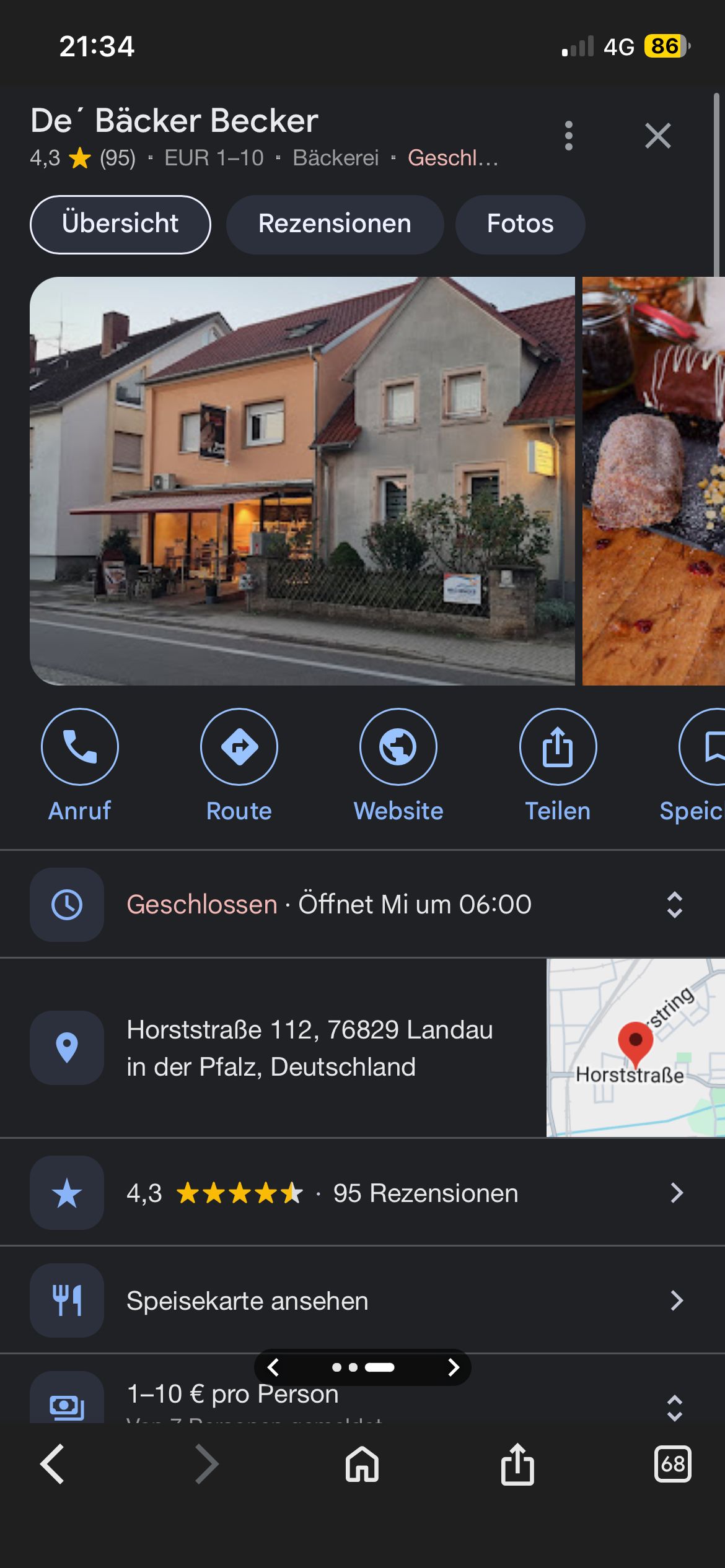The height and width of the screenshot is (1568, 725).
Task: Expand the opening hours row
Action: pyautogui.click(x=674, y=905)
